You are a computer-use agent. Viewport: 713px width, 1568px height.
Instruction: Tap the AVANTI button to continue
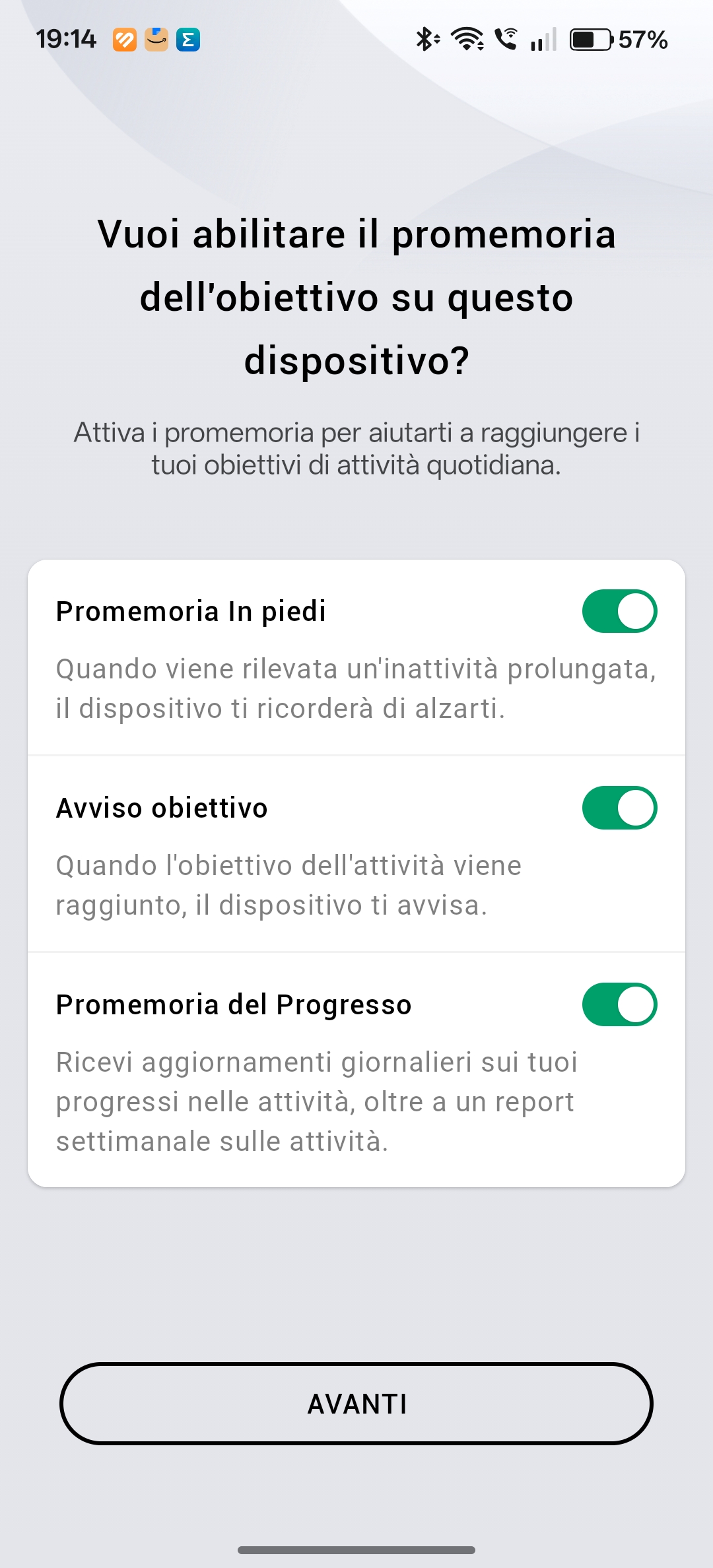point(356,1404)
